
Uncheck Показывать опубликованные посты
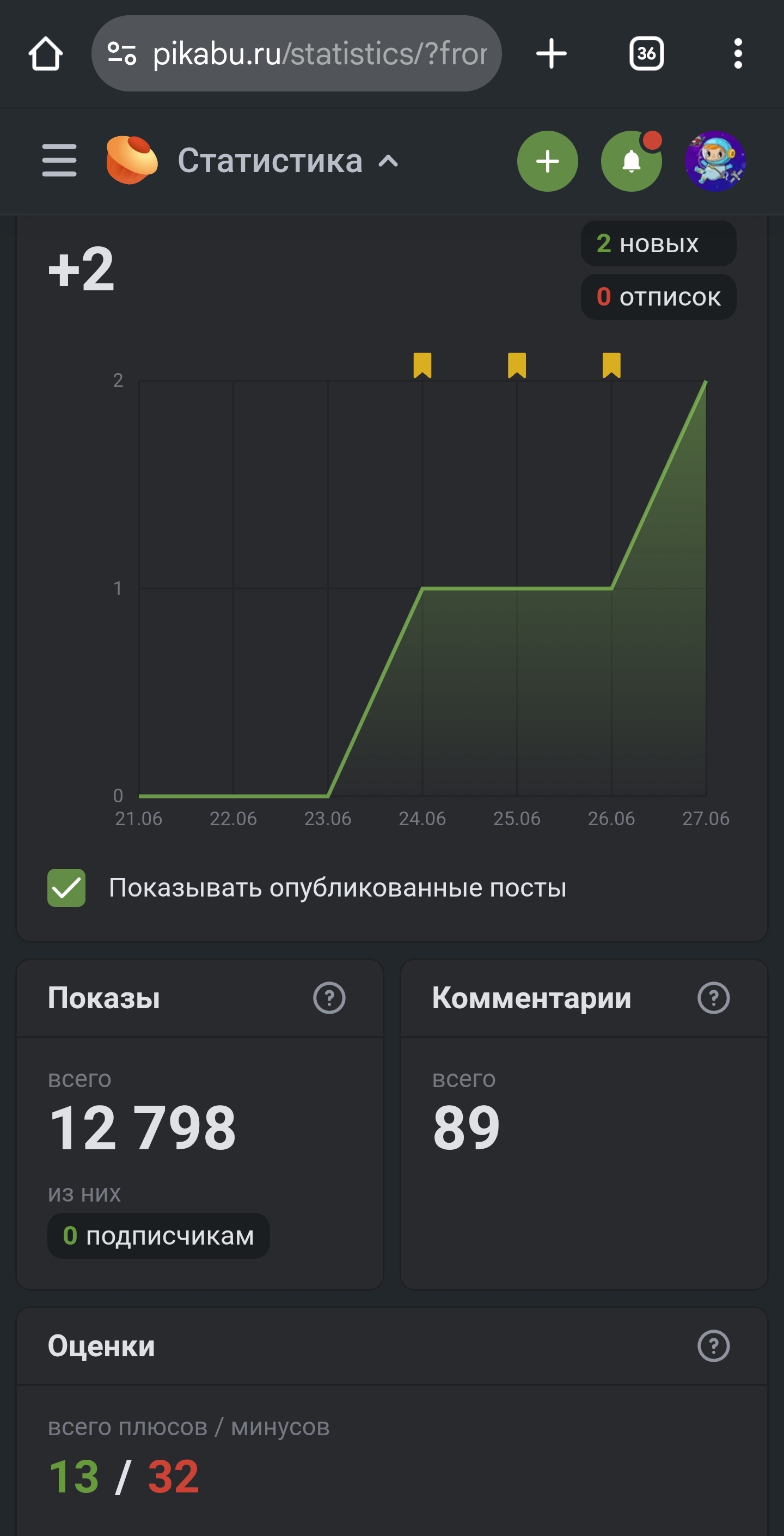(x=66, y=887)
